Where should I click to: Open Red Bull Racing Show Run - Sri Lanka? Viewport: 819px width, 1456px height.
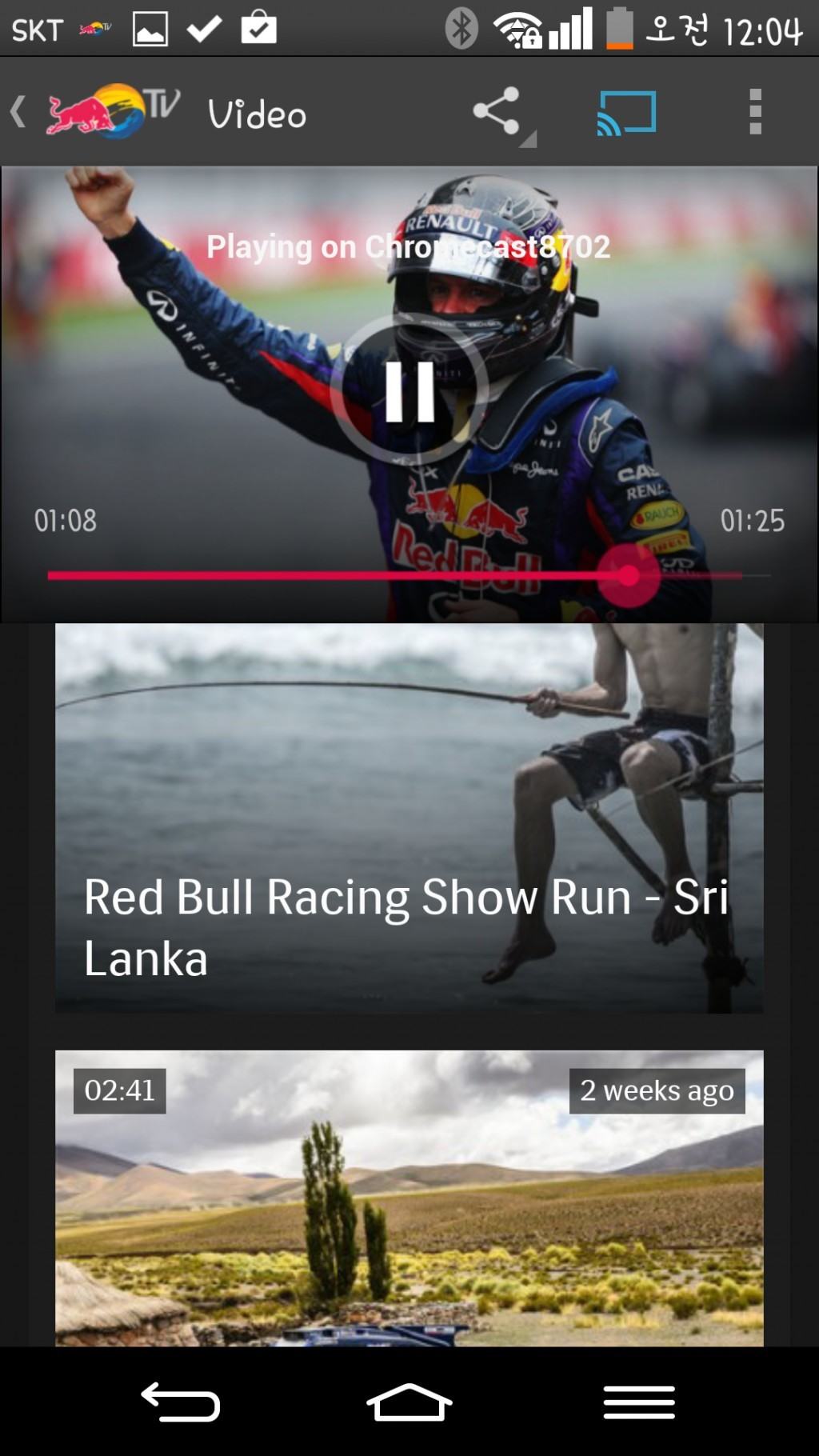point(409,818)
